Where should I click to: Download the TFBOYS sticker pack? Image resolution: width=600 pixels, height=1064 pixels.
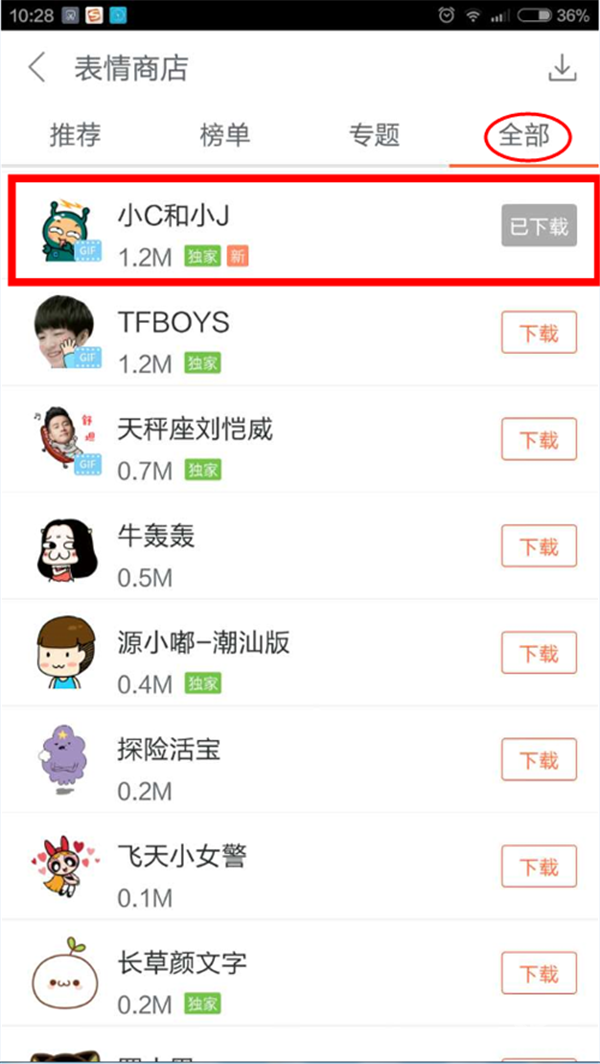pos(538,333)
